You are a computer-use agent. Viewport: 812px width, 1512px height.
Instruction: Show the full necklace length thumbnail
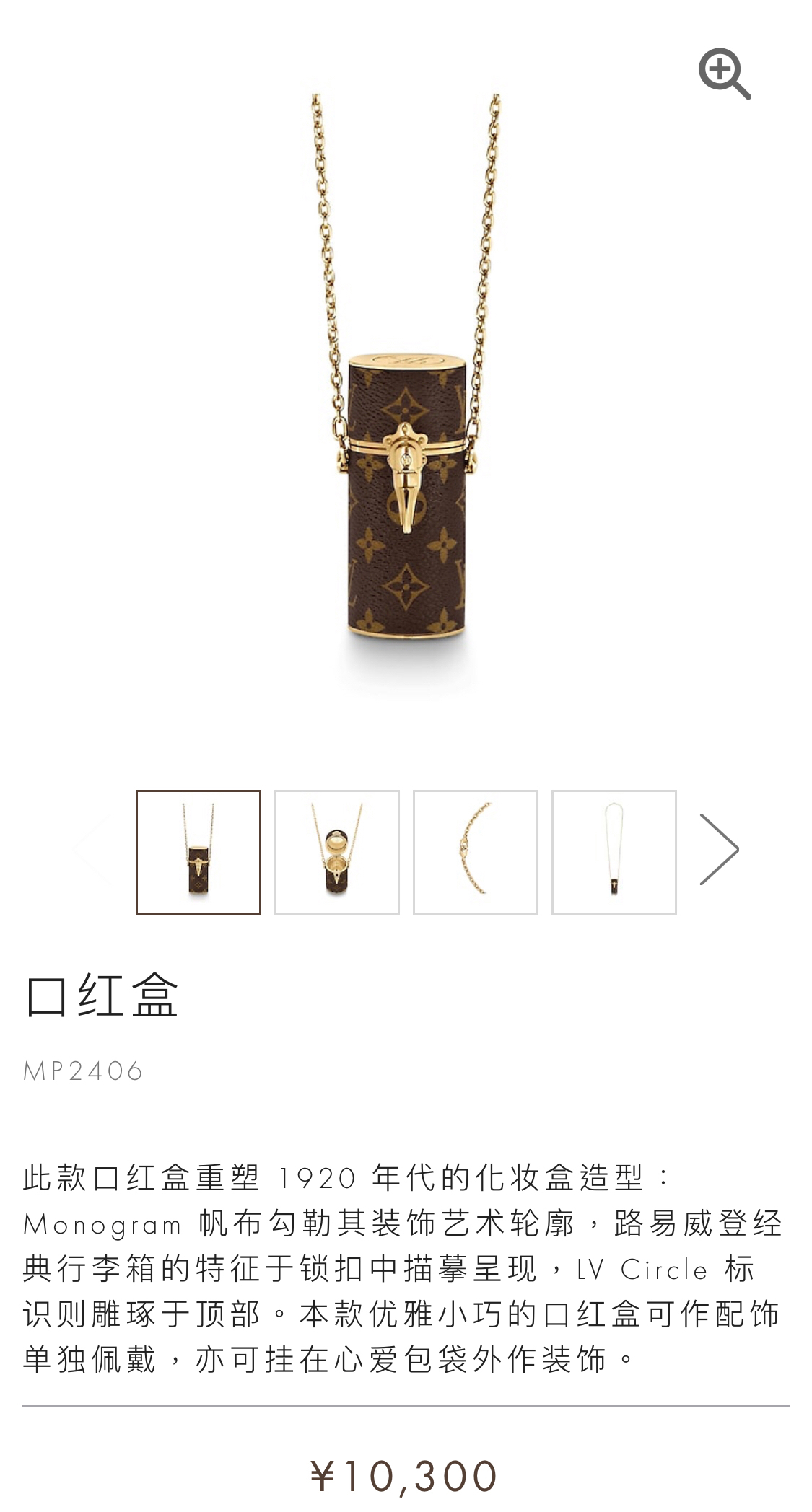click(614, 852)
